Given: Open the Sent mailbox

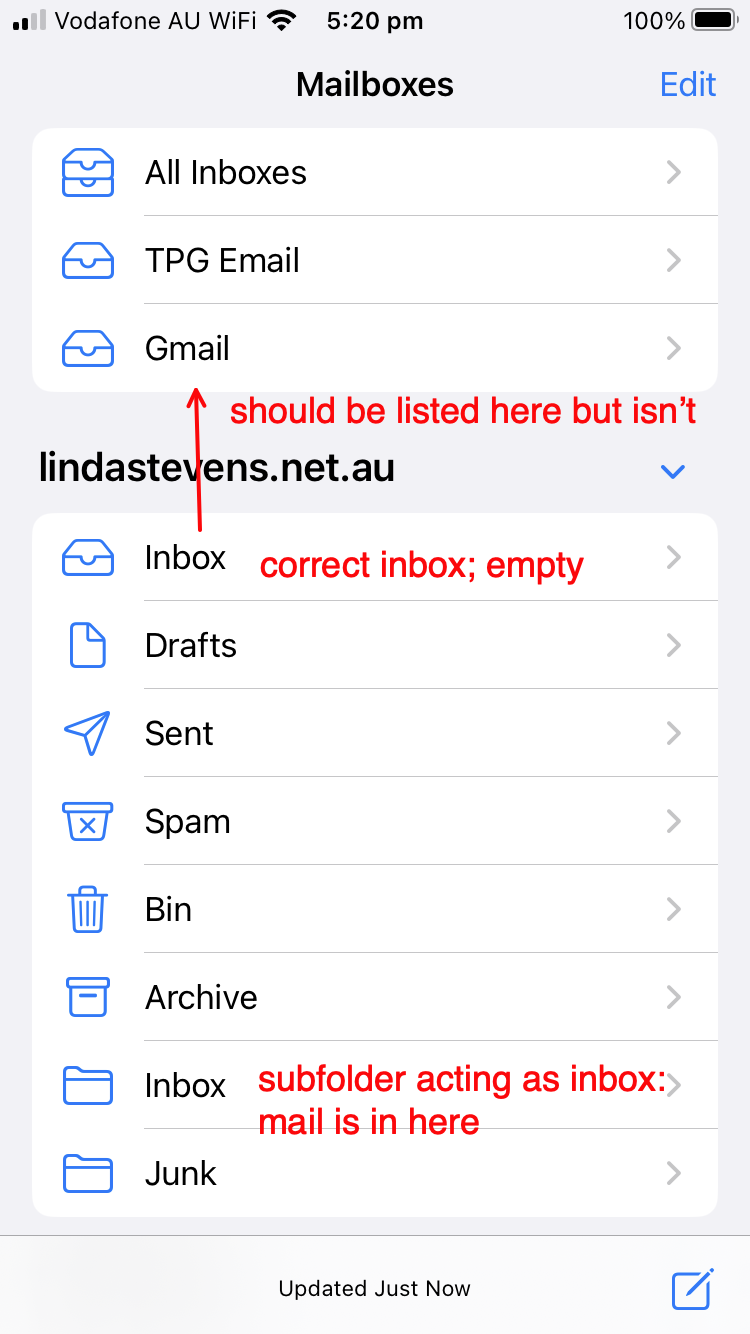Looking at the screenshot, I should [x=375, y=733].
